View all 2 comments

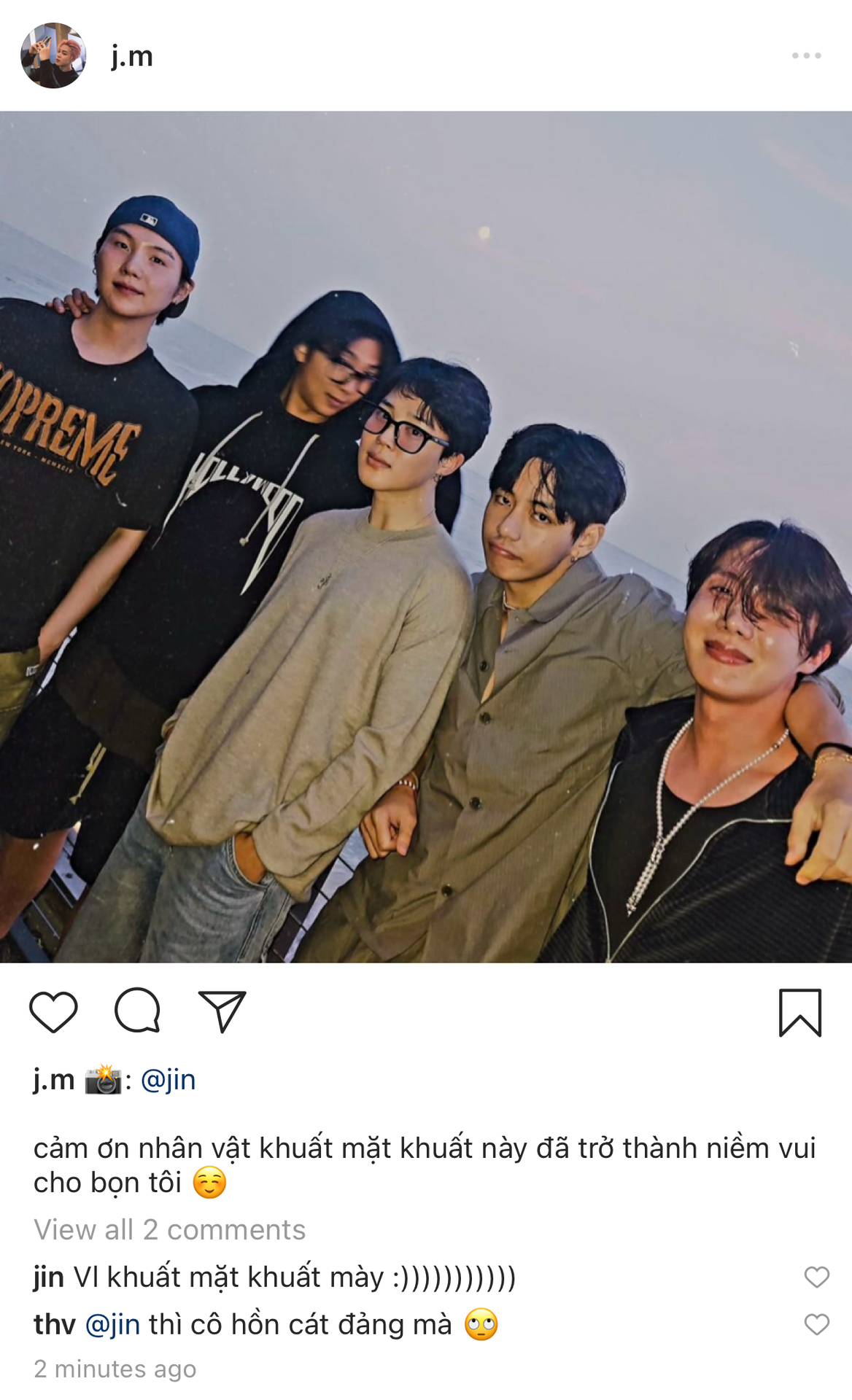pos(169,1229)
